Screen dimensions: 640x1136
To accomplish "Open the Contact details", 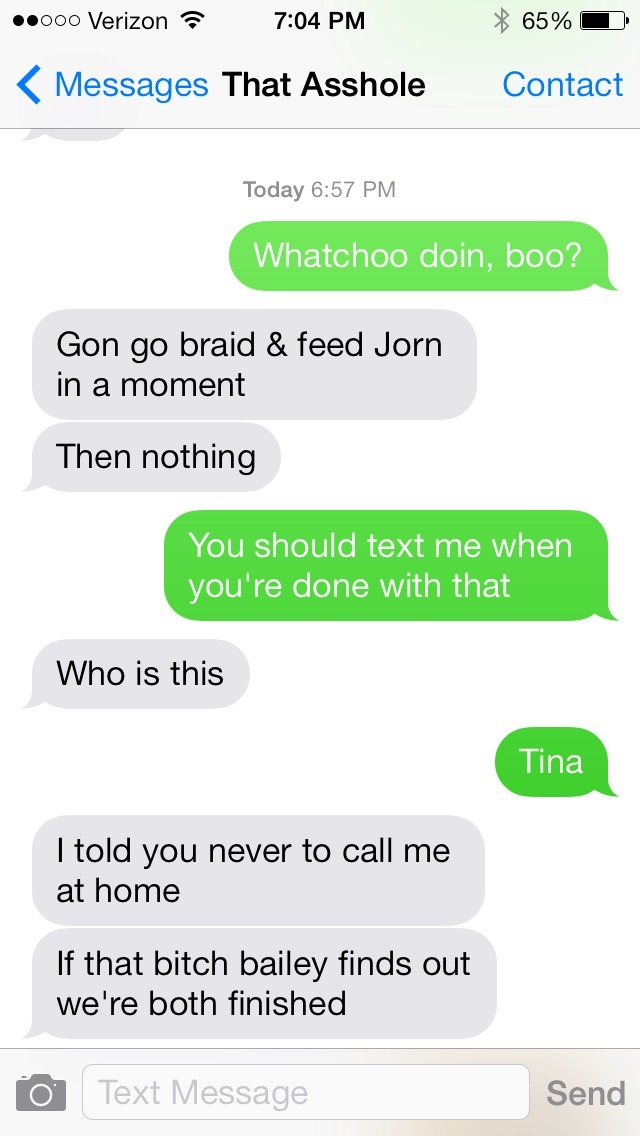I will coord(562,85).
